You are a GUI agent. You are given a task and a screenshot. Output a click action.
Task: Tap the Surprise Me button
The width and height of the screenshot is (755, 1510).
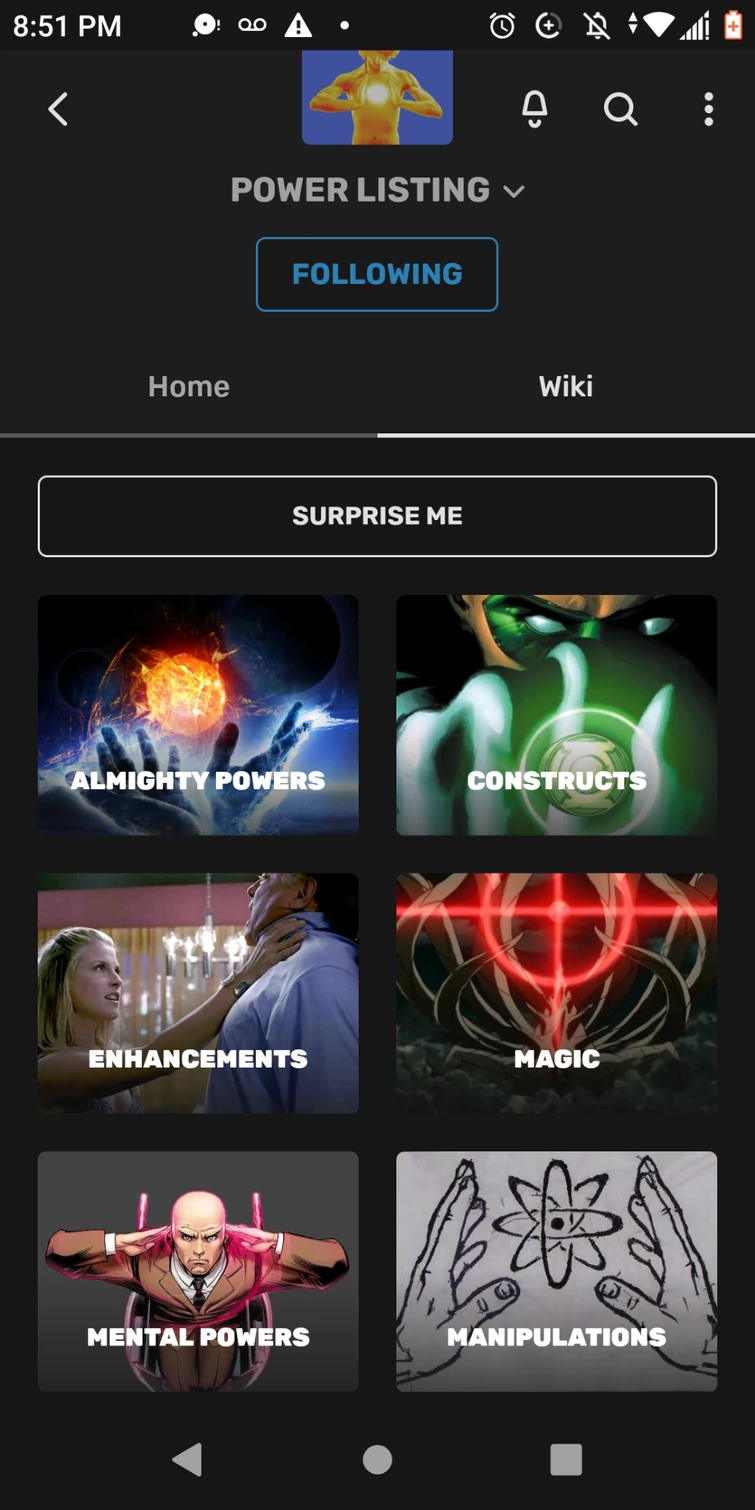coord(377,516)
